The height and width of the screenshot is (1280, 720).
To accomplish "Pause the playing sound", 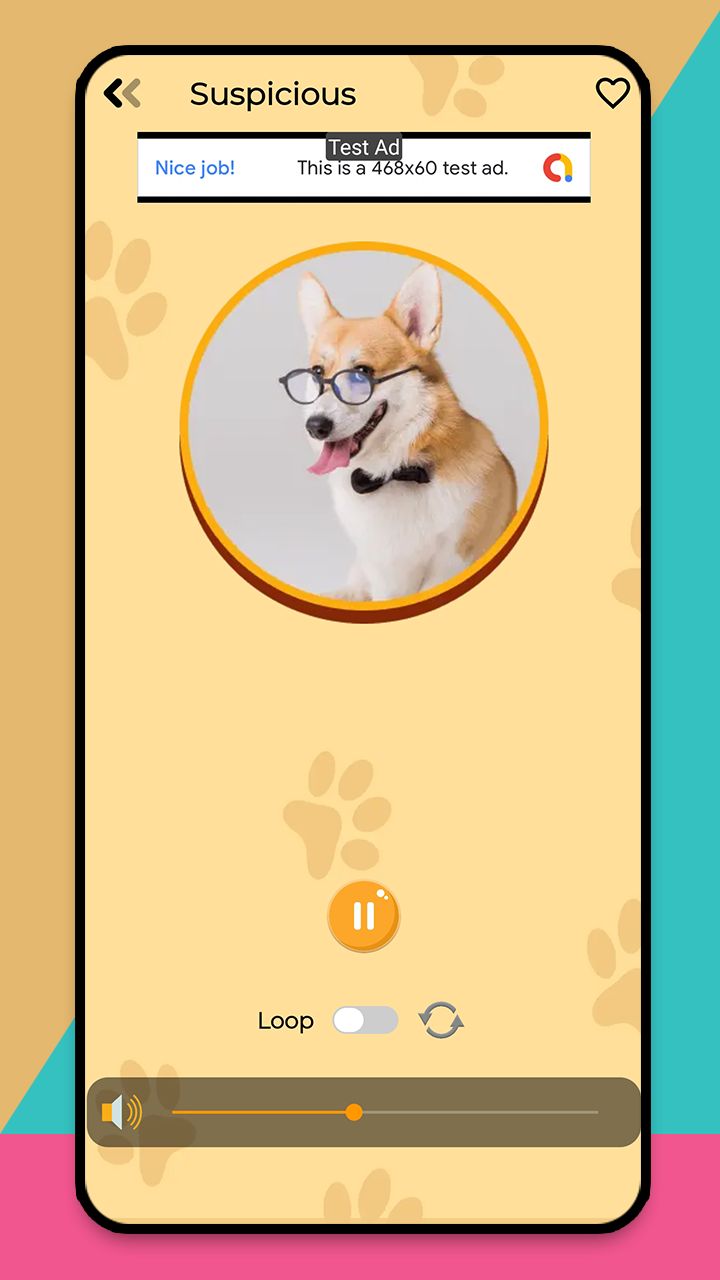I will pyautogui.click(x=364, y=916).
